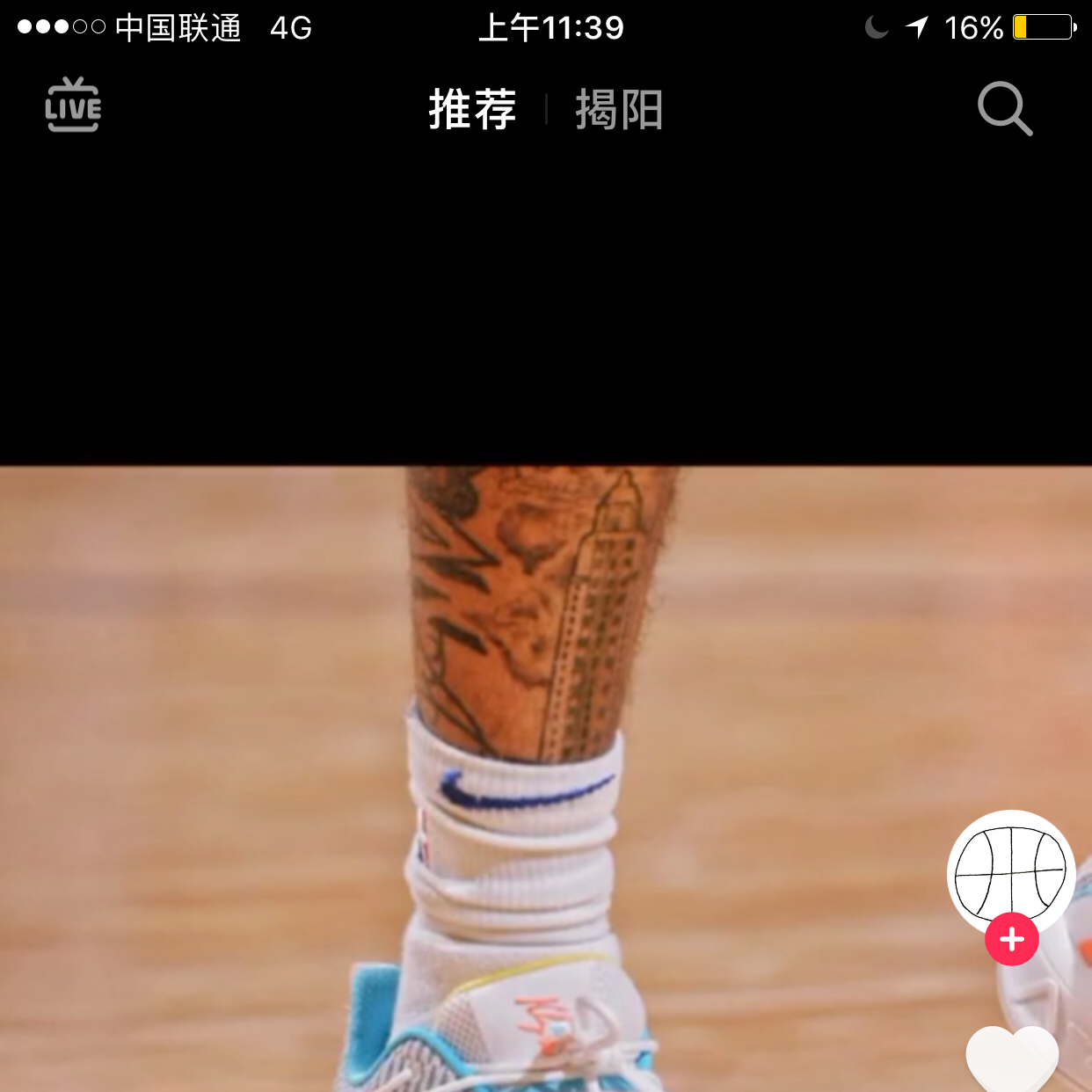Like this video with the heart
The image size is (1092, 1092).
1011,1059
